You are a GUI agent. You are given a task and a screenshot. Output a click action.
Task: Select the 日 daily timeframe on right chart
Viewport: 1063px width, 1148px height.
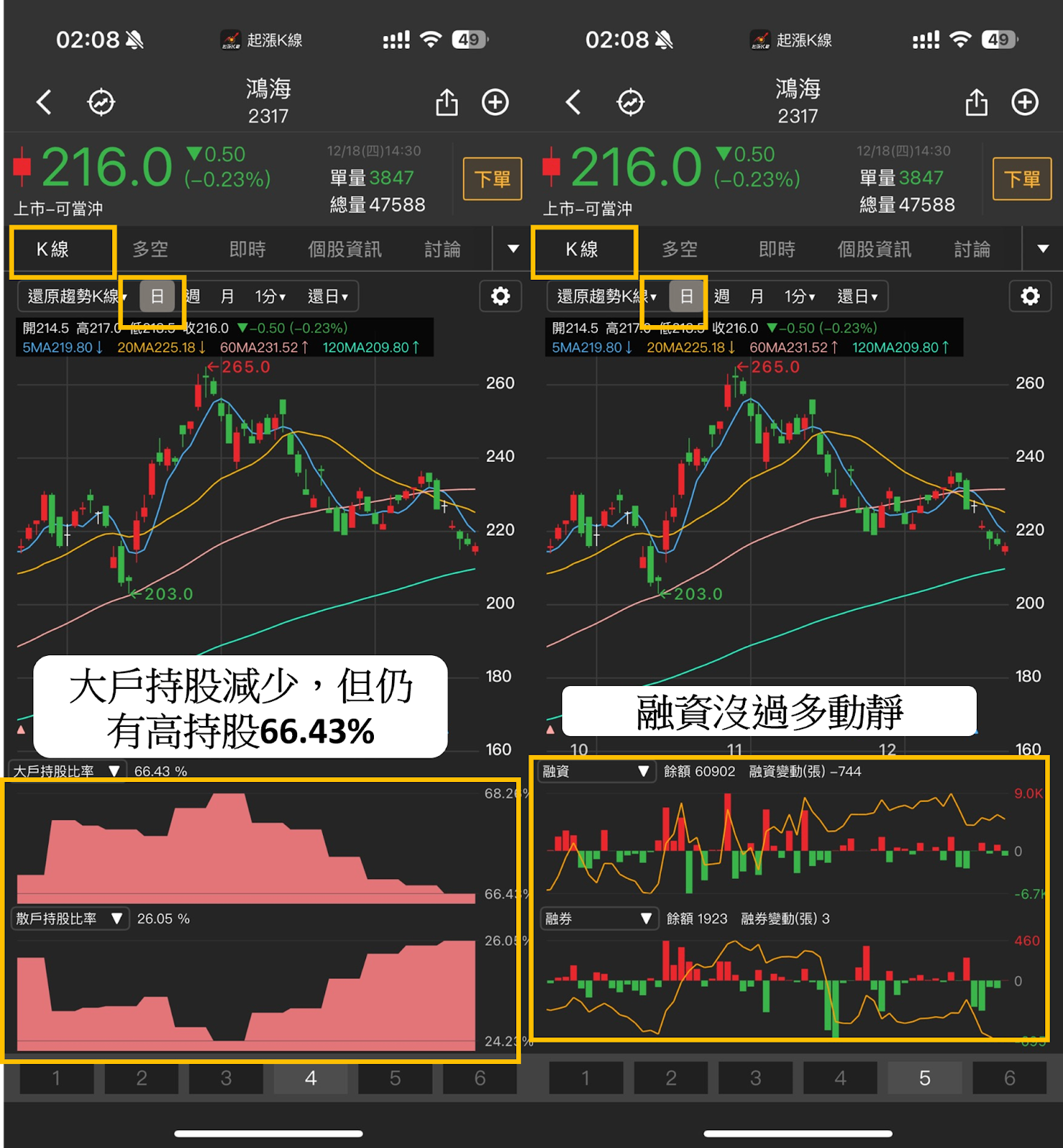point(686,296)
